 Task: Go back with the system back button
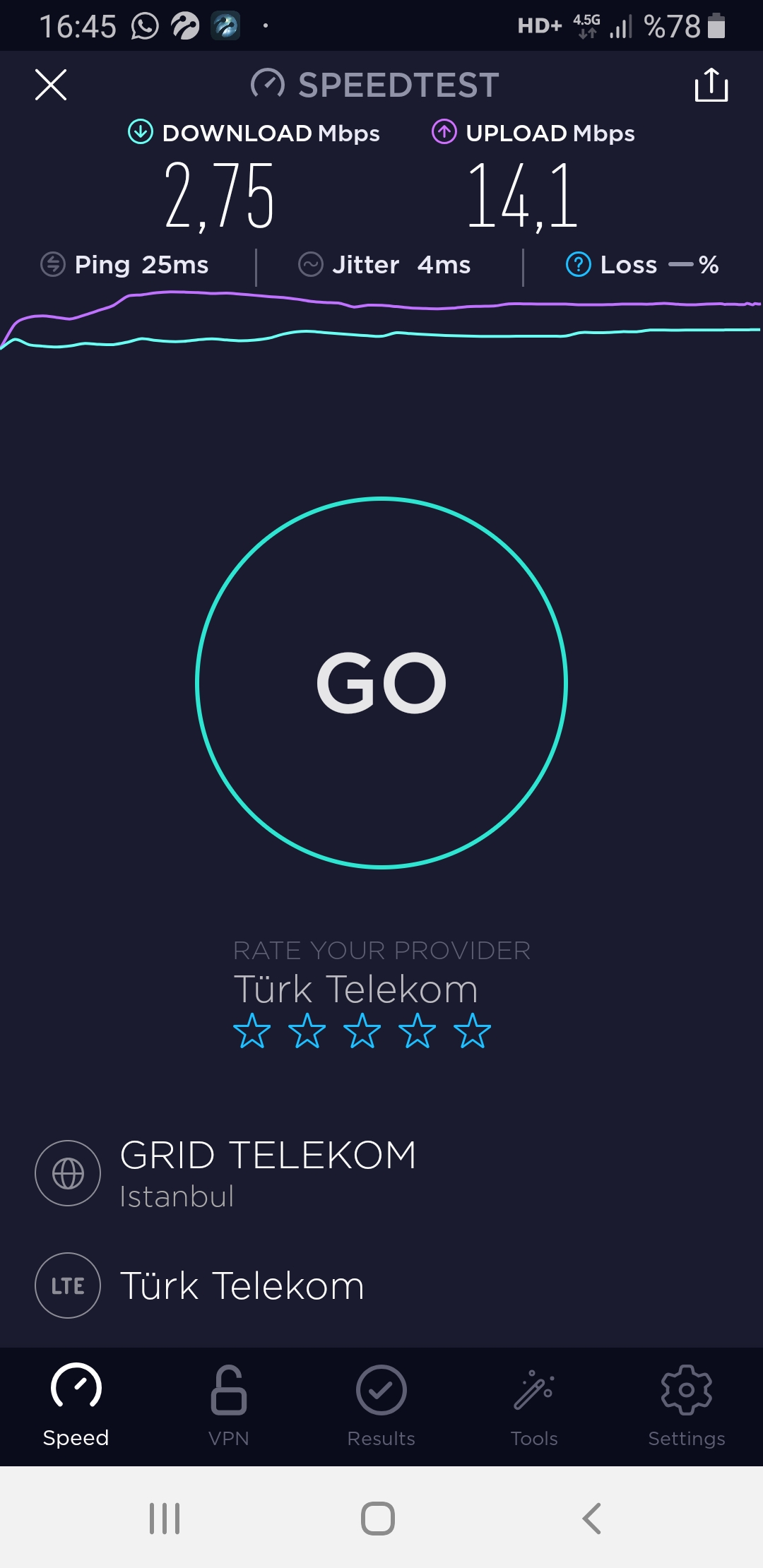592,1518
